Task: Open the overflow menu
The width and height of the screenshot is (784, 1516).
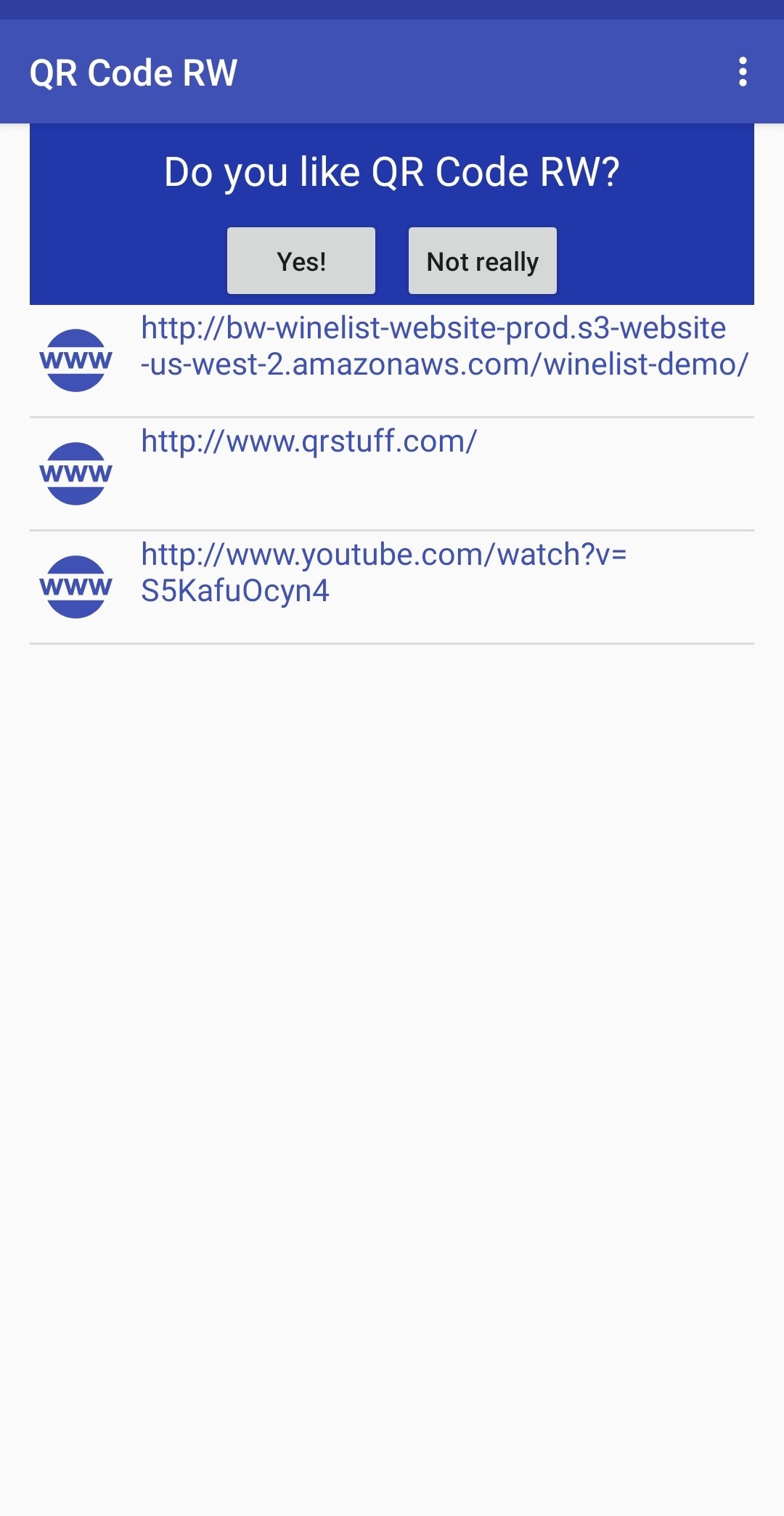Action: (x=742, y=72)
